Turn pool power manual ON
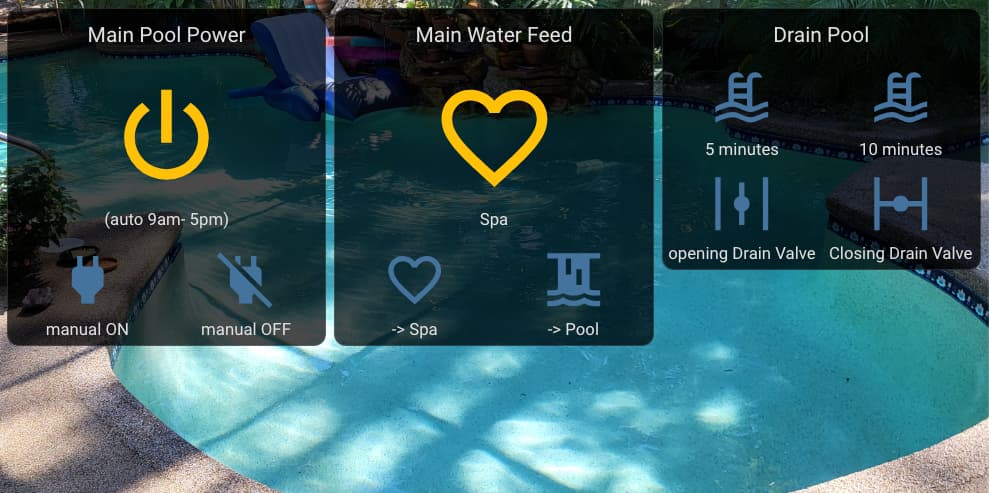This screenshot has width=989, height=493. [x=87, y=281]
